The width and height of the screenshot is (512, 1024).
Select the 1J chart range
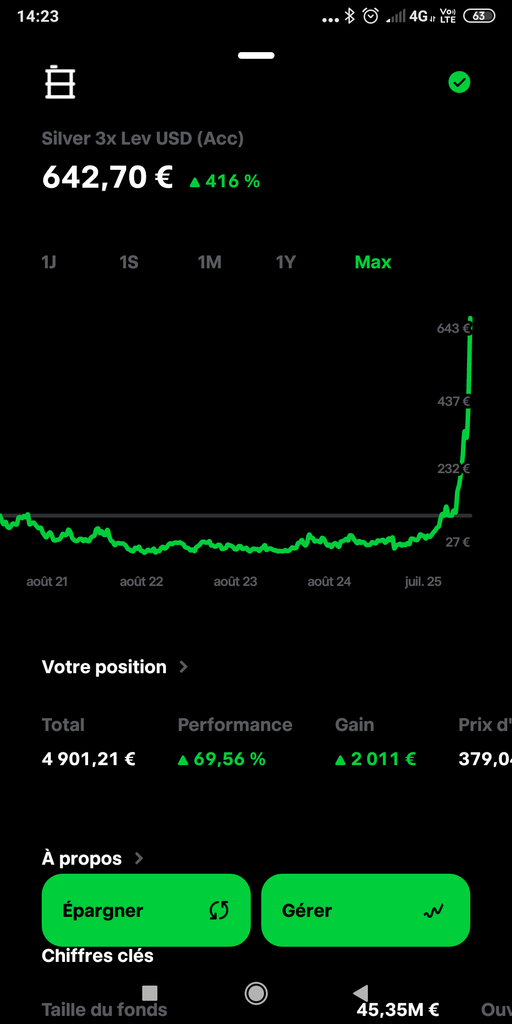pos(49,263)
